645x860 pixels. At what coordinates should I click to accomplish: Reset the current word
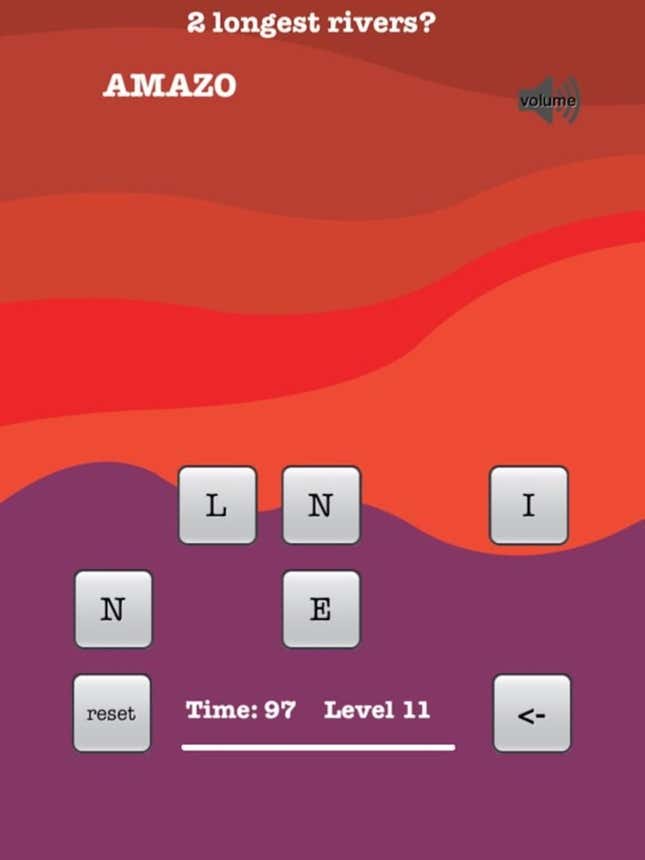112,713
